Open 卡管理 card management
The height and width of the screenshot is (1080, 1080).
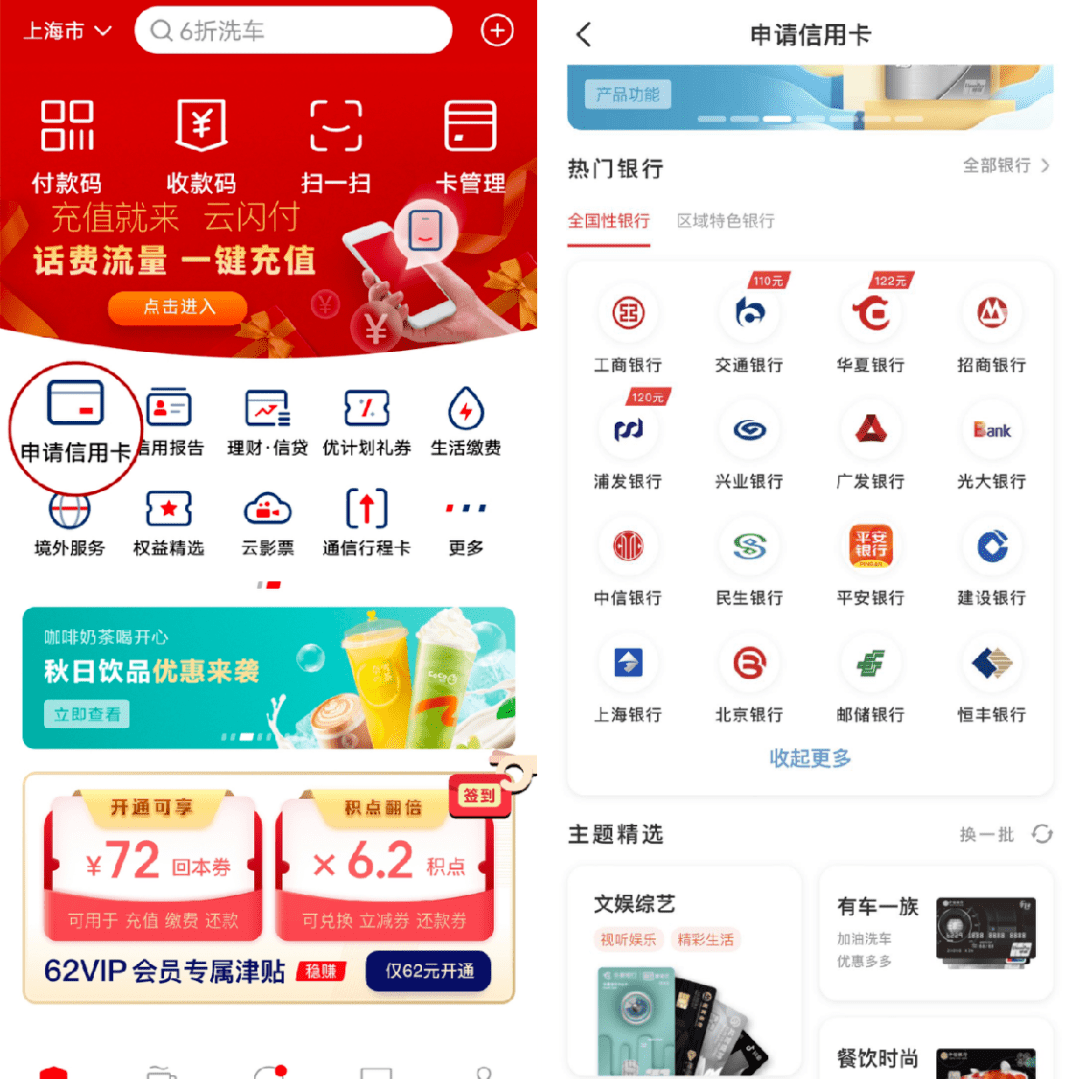470,145
